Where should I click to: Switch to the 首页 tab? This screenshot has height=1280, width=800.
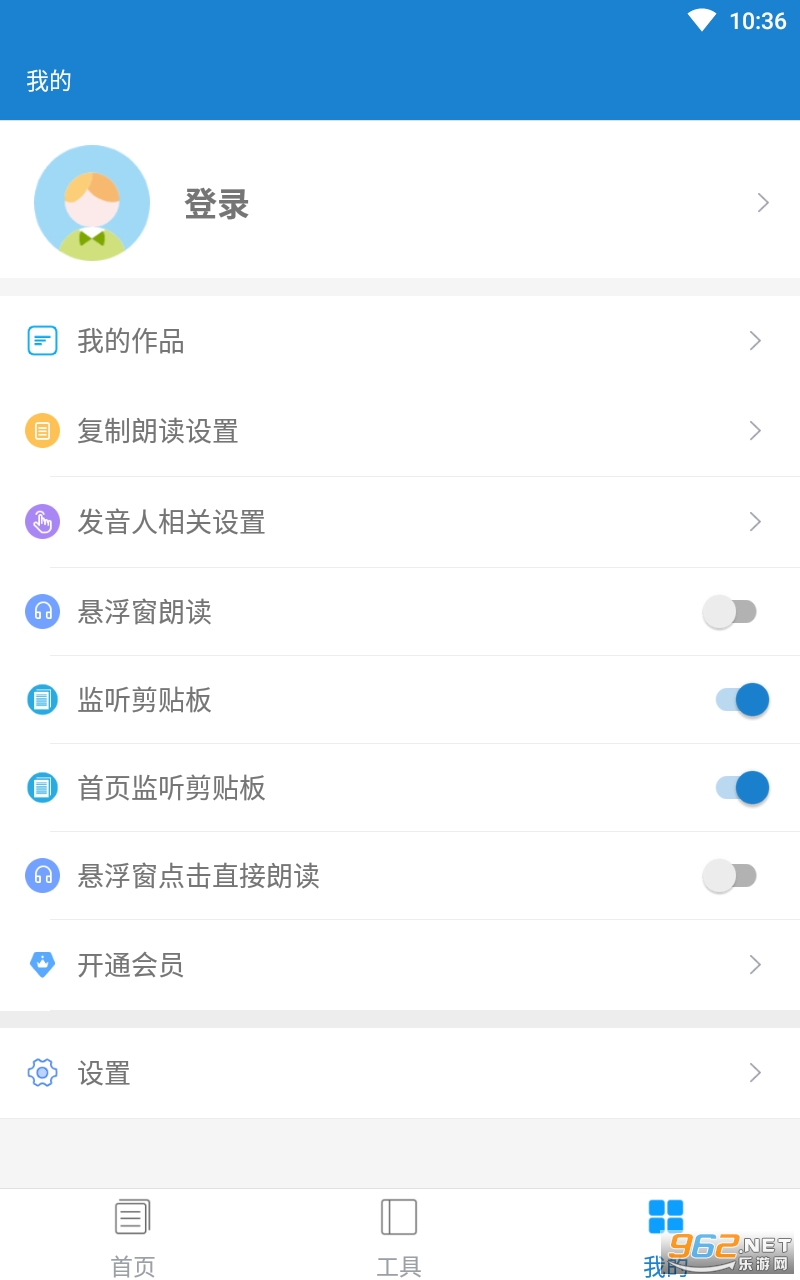click(133, 1237)
